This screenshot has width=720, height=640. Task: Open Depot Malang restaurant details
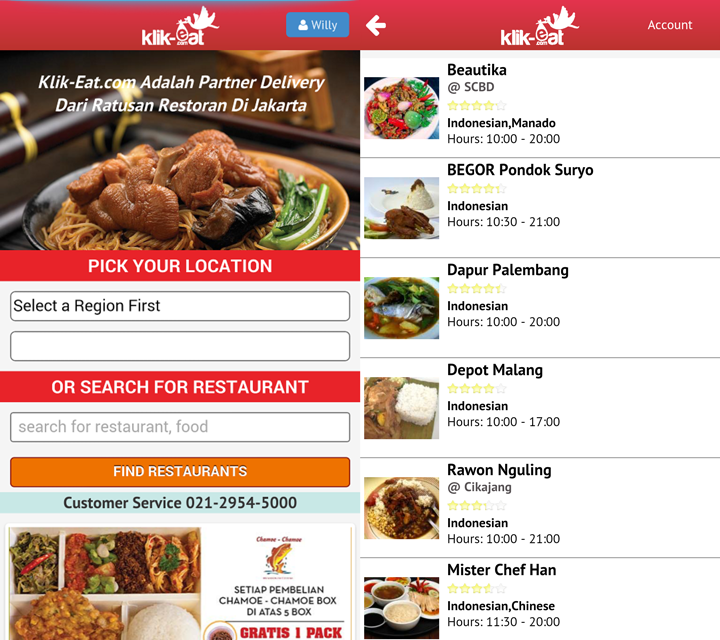540,405
